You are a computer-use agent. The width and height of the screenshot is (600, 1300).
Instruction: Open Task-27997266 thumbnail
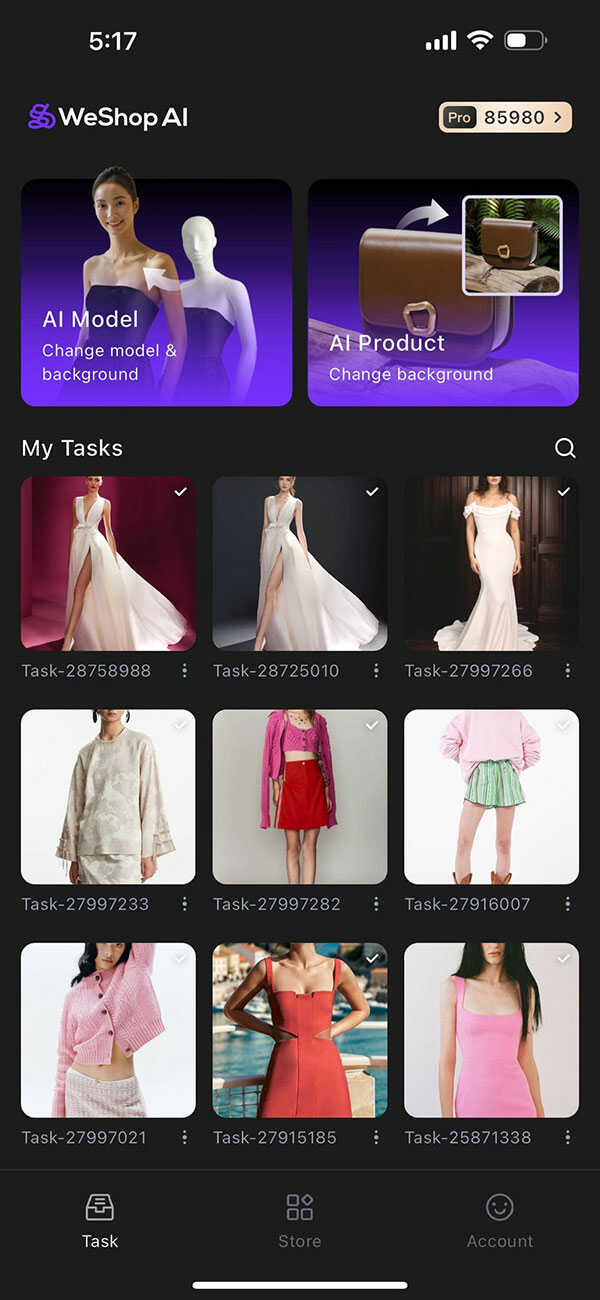pyautogui.click(x=491, y=563)
